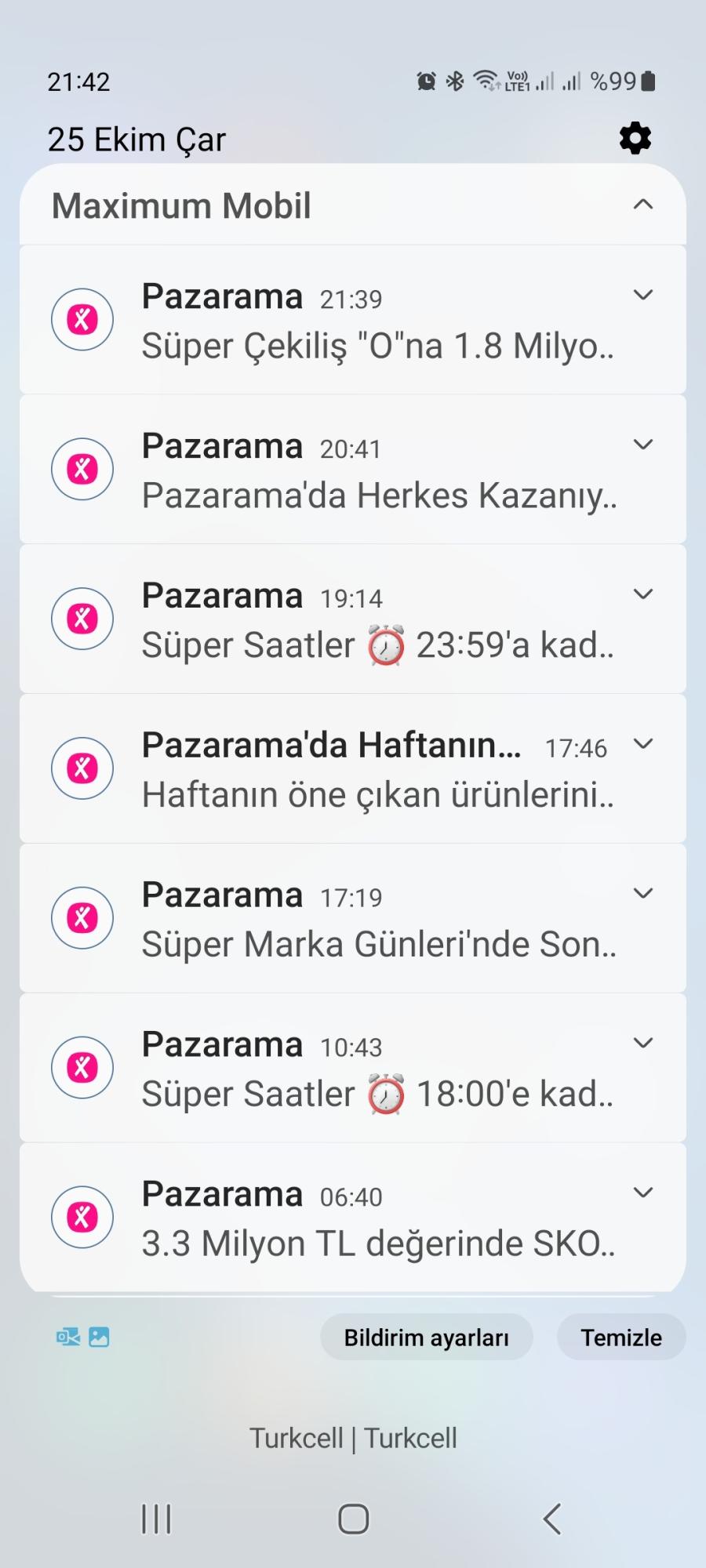Open Bildirim ayarları
The width and height of the screenshot is (706, 1568).
[426, 1338]
